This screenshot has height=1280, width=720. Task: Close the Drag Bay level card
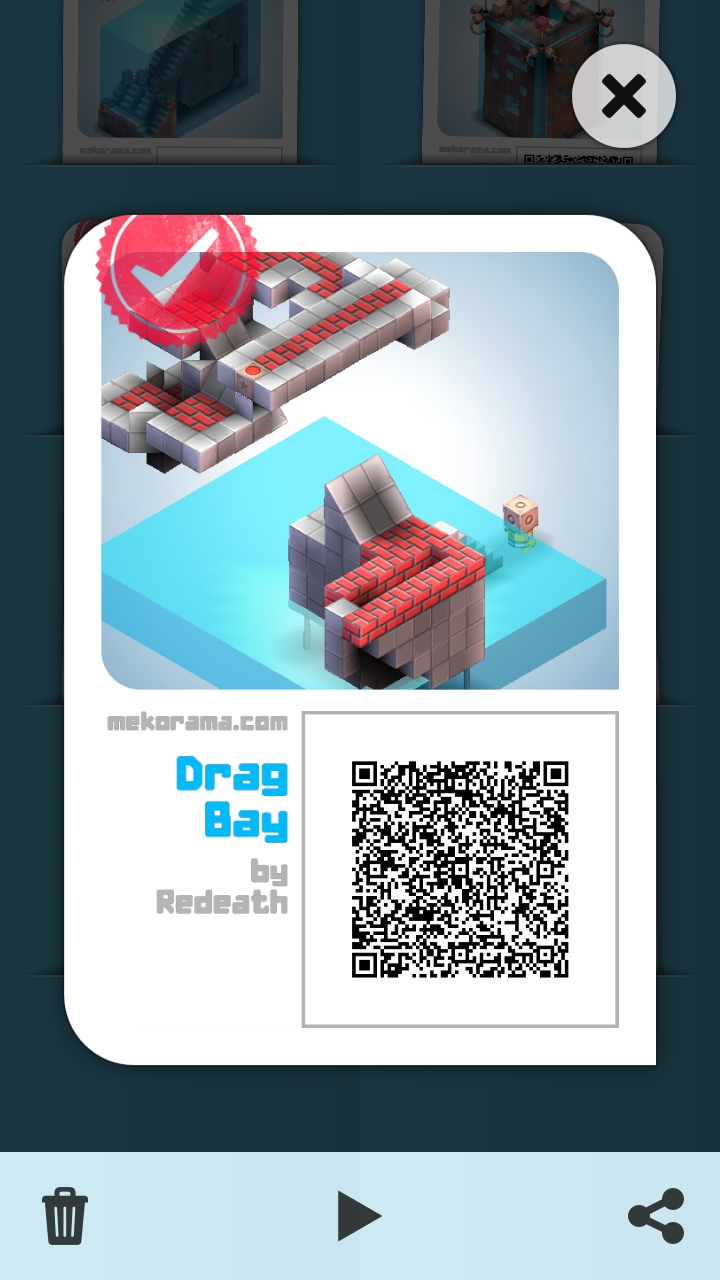(624, 97)
